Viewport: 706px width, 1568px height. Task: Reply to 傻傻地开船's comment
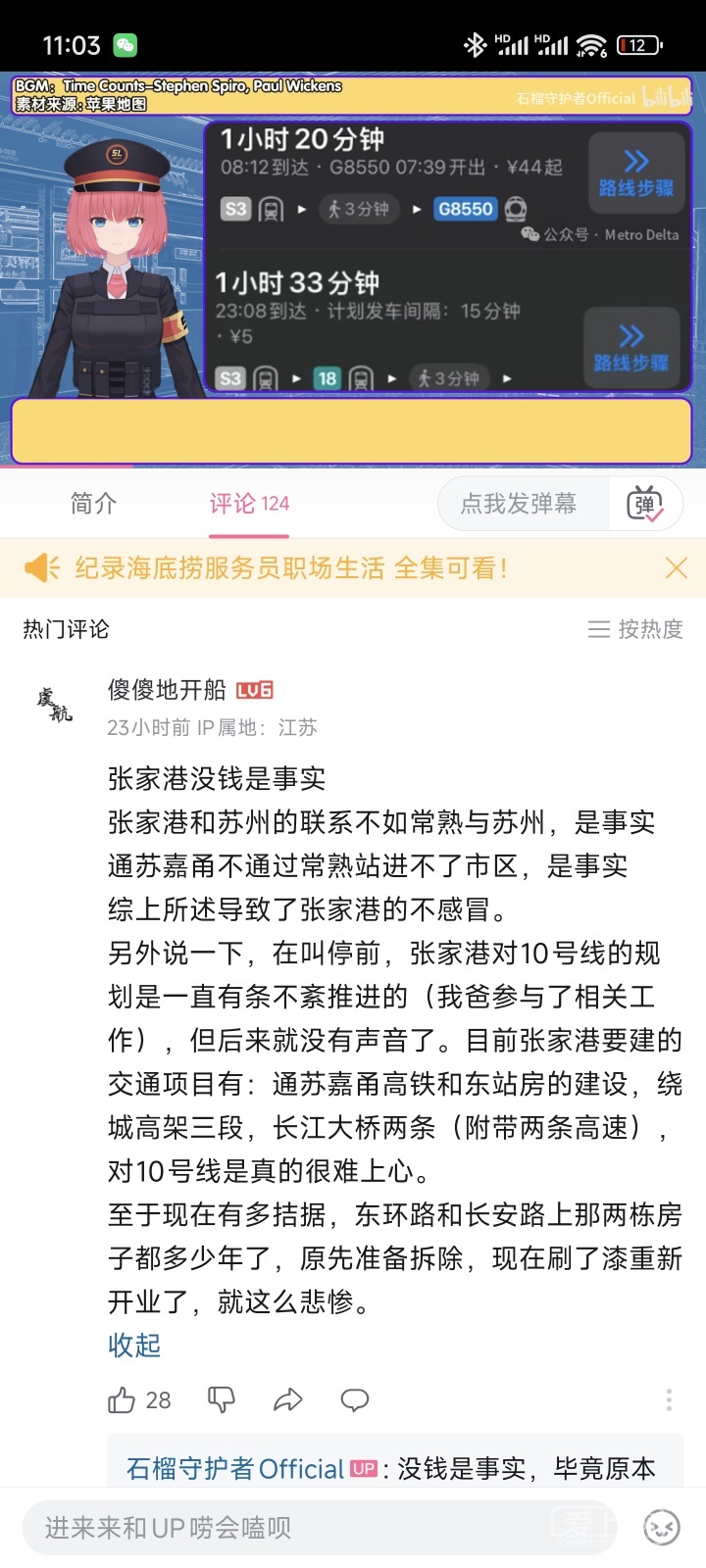[x=354, y=1400]
